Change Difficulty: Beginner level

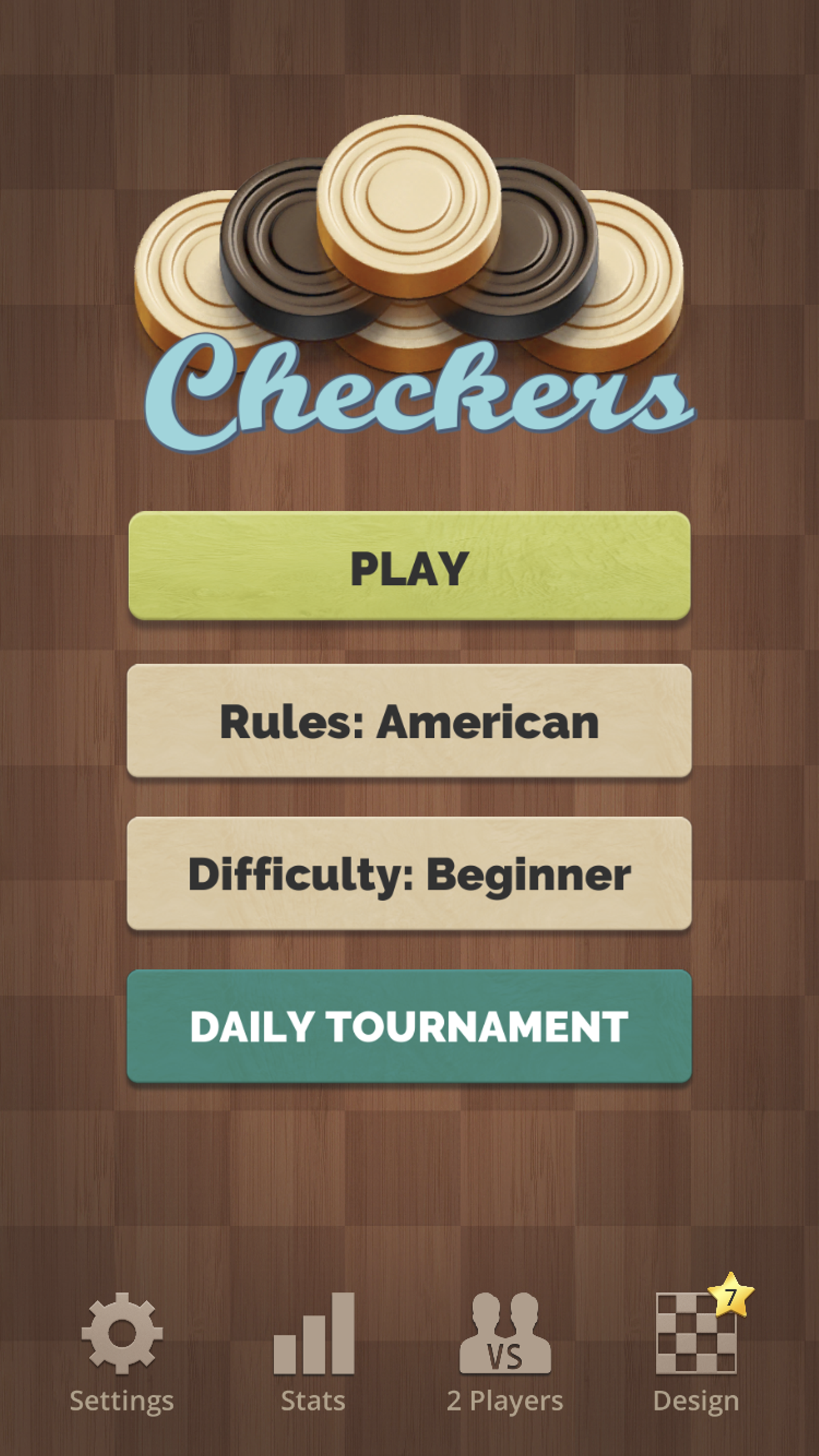click(x=409, y=873)
